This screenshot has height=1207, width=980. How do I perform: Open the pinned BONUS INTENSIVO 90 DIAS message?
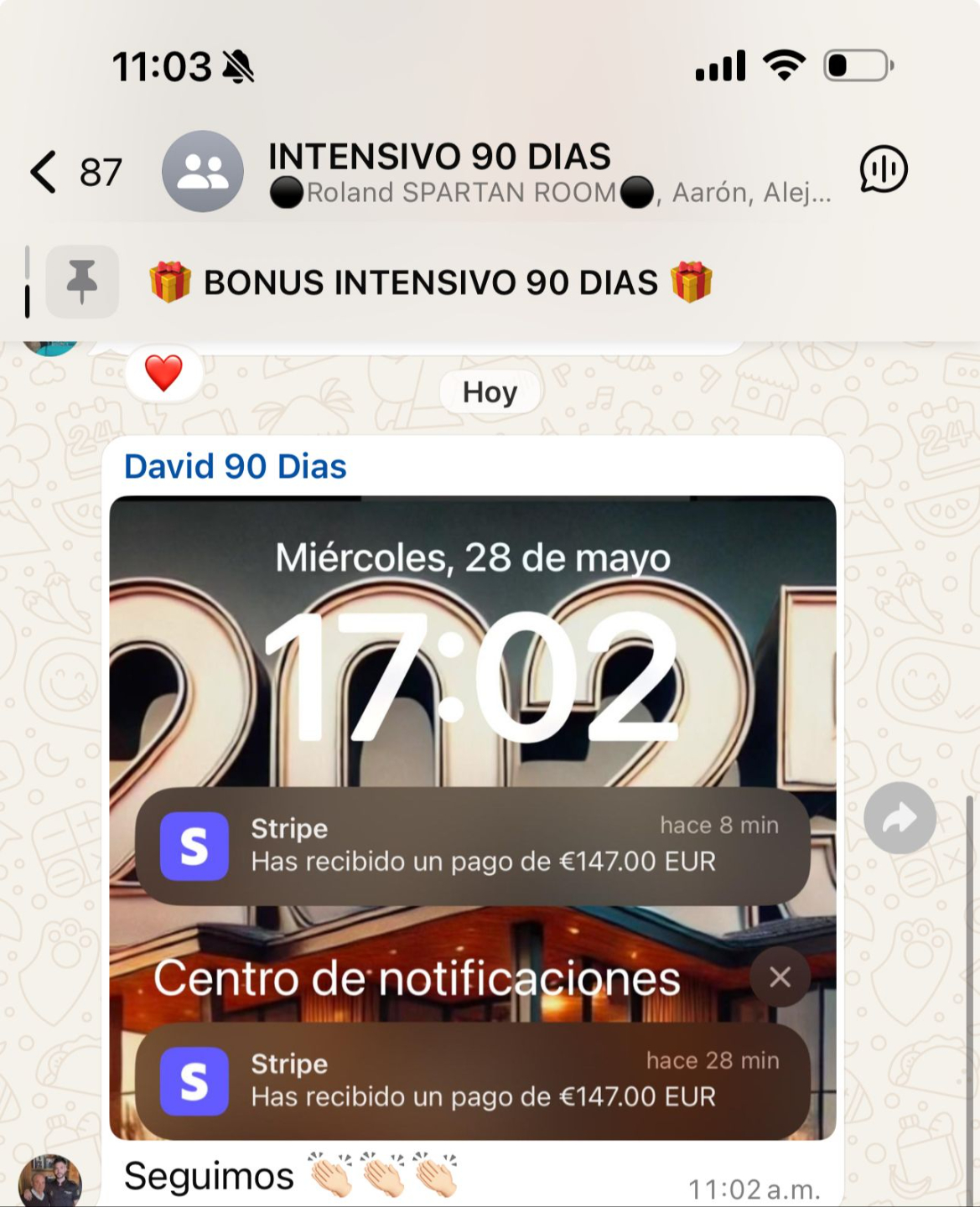430,282
